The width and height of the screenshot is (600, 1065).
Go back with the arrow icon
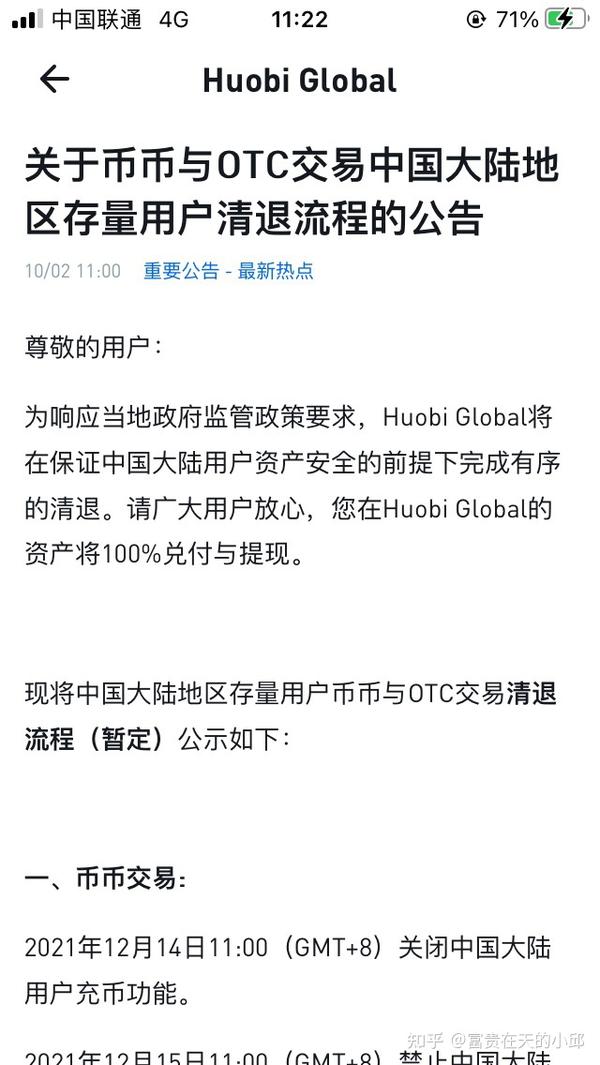(x=54, y=80)
